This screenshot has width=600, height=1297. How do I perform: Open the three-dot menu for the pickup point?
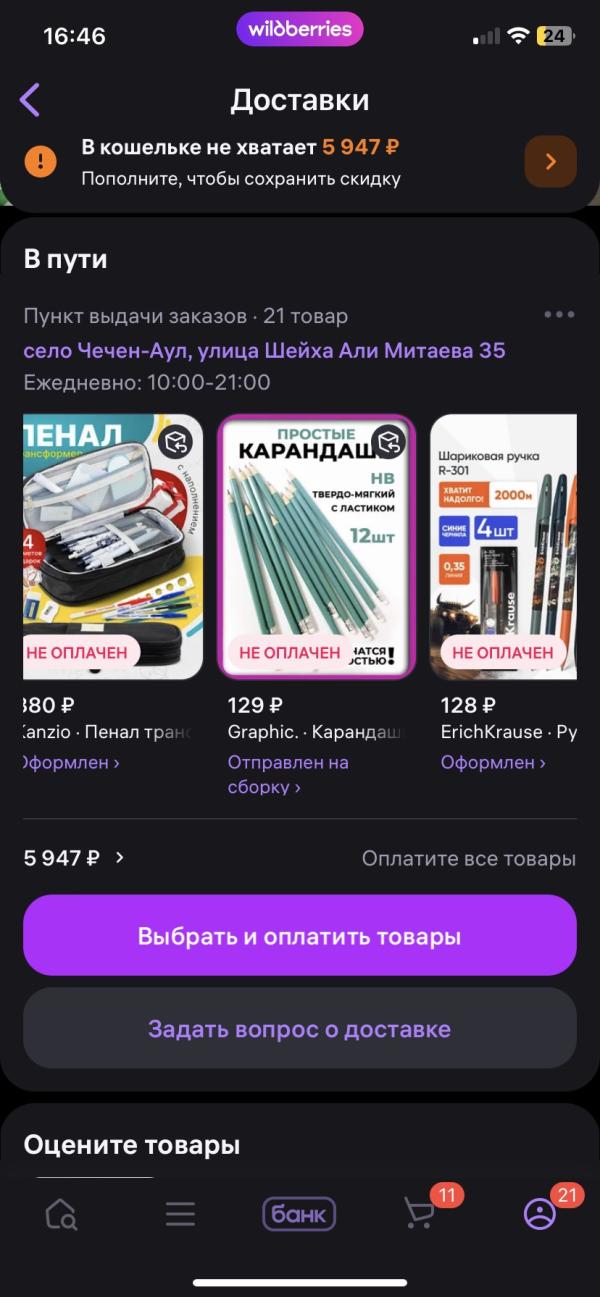559,315
